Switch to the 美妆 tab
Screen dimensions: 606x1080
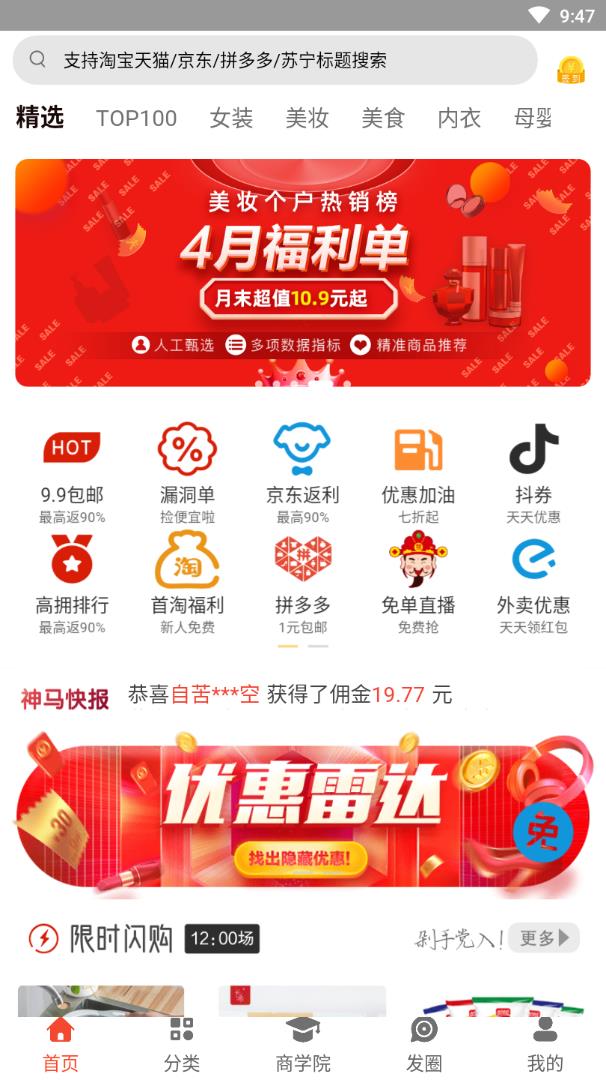(x=307, y=118)
